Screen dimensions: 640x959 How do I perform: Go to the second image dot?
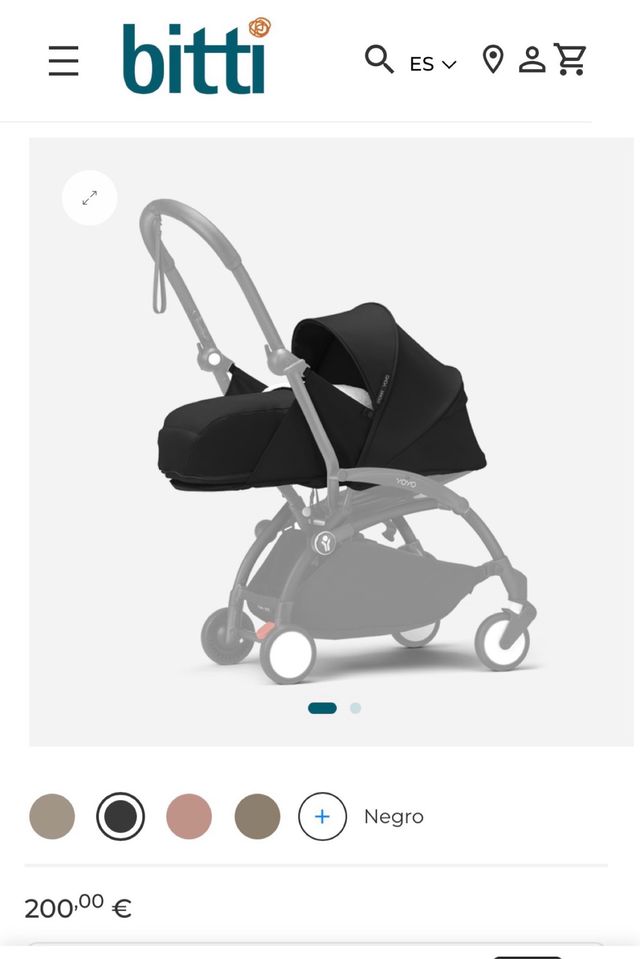tap(355, 708)
